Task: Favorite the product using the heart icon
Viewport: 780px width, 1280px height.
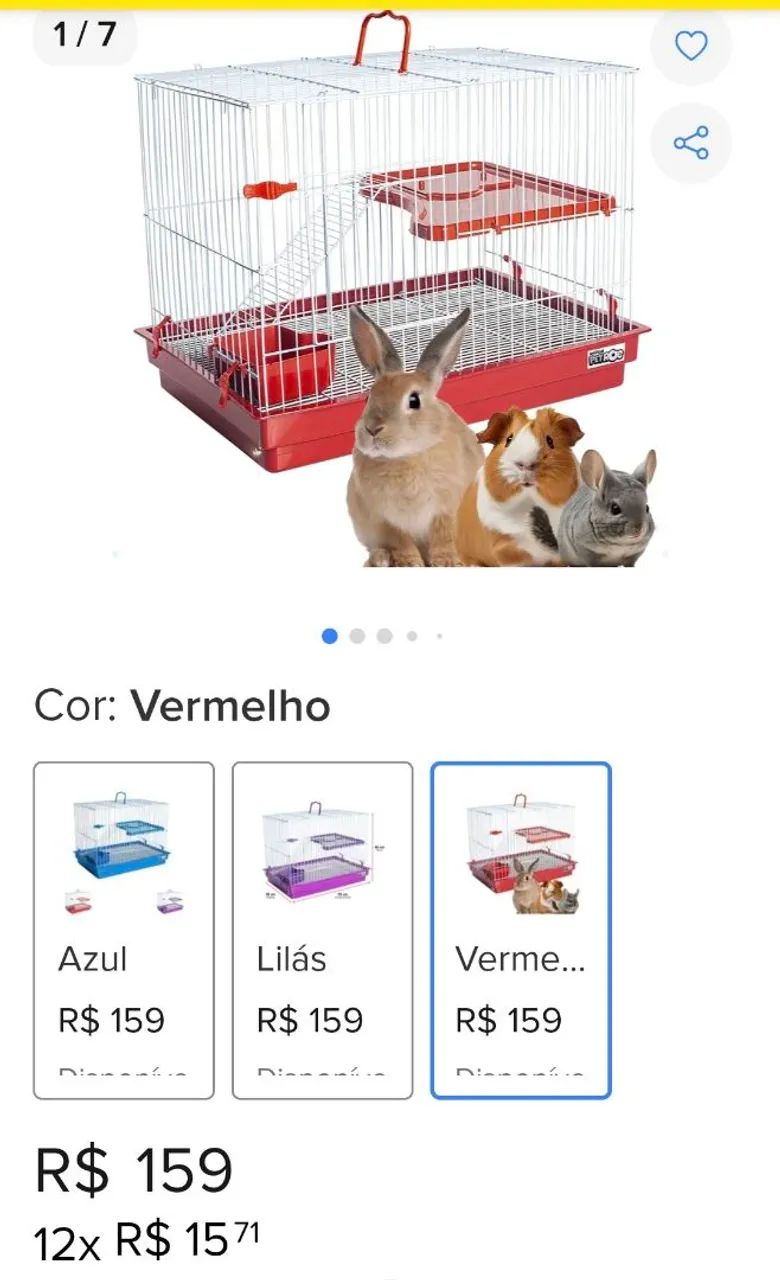Action: (690, 47)
